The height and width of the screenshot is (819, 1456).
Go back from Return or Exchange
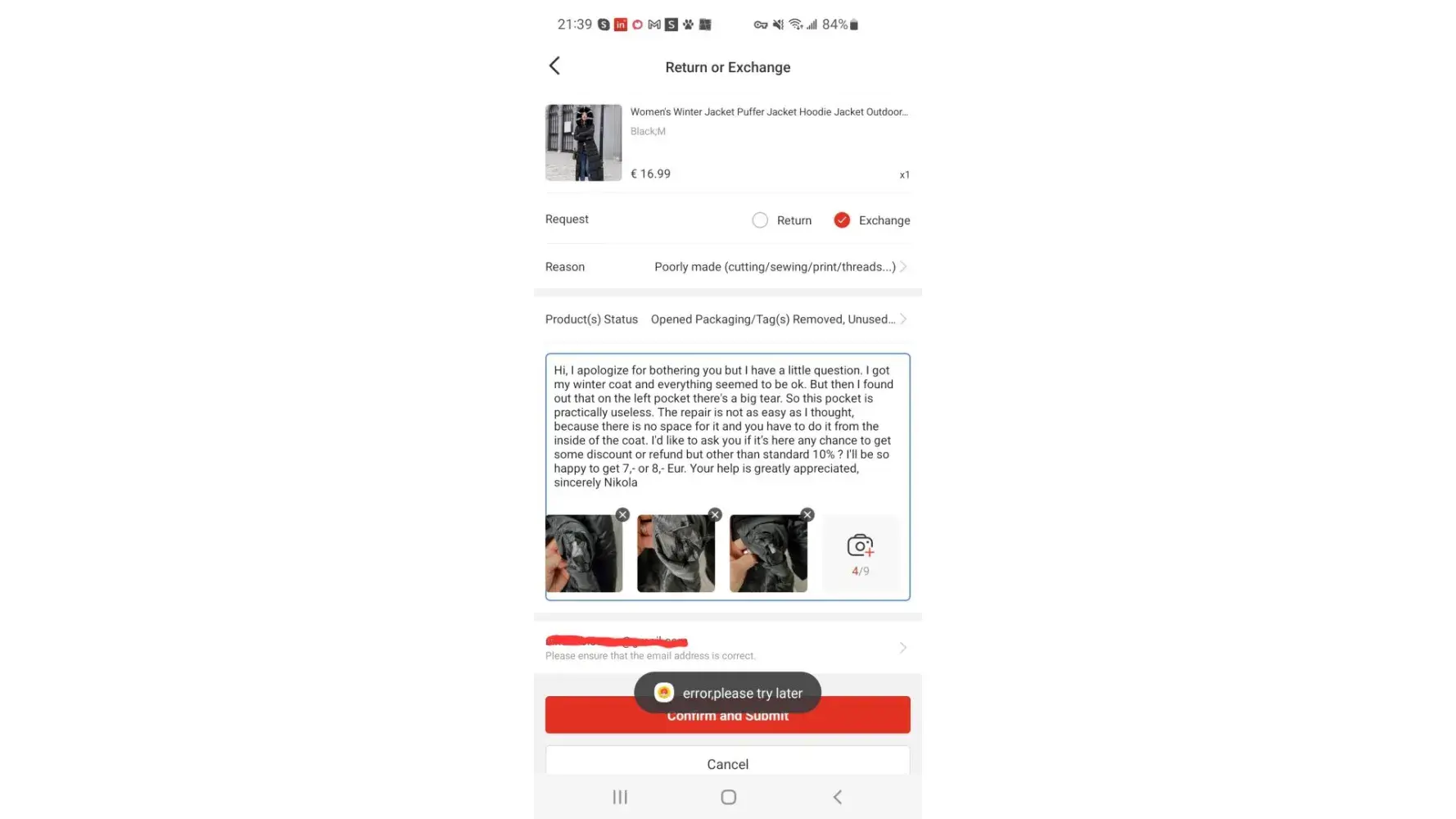point(554,66)
